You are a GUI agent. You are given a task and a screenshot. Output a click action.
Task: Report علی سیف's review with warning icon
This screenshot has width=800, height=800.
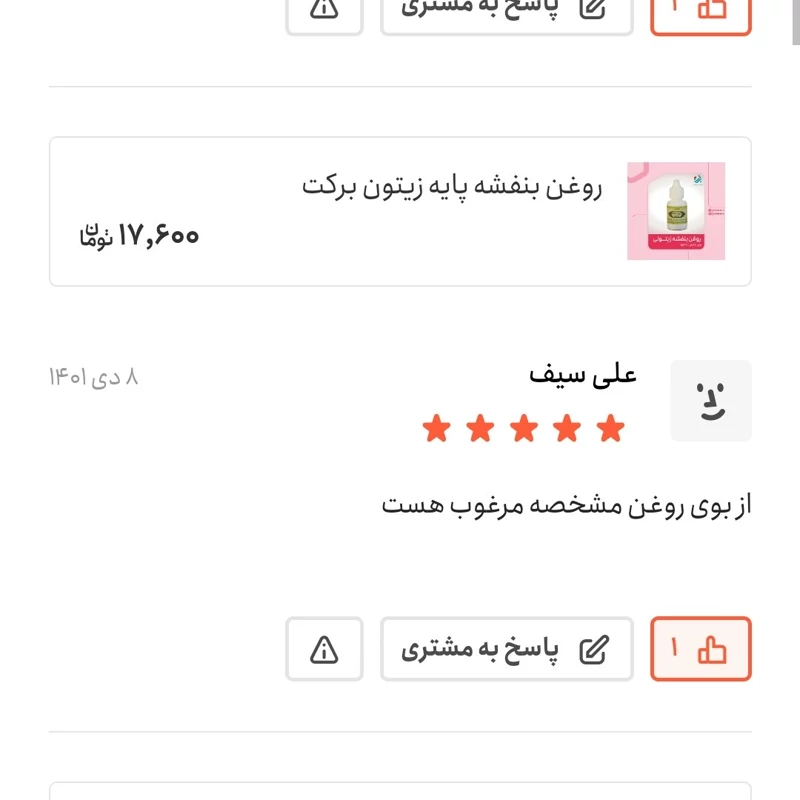pos(324,649)
